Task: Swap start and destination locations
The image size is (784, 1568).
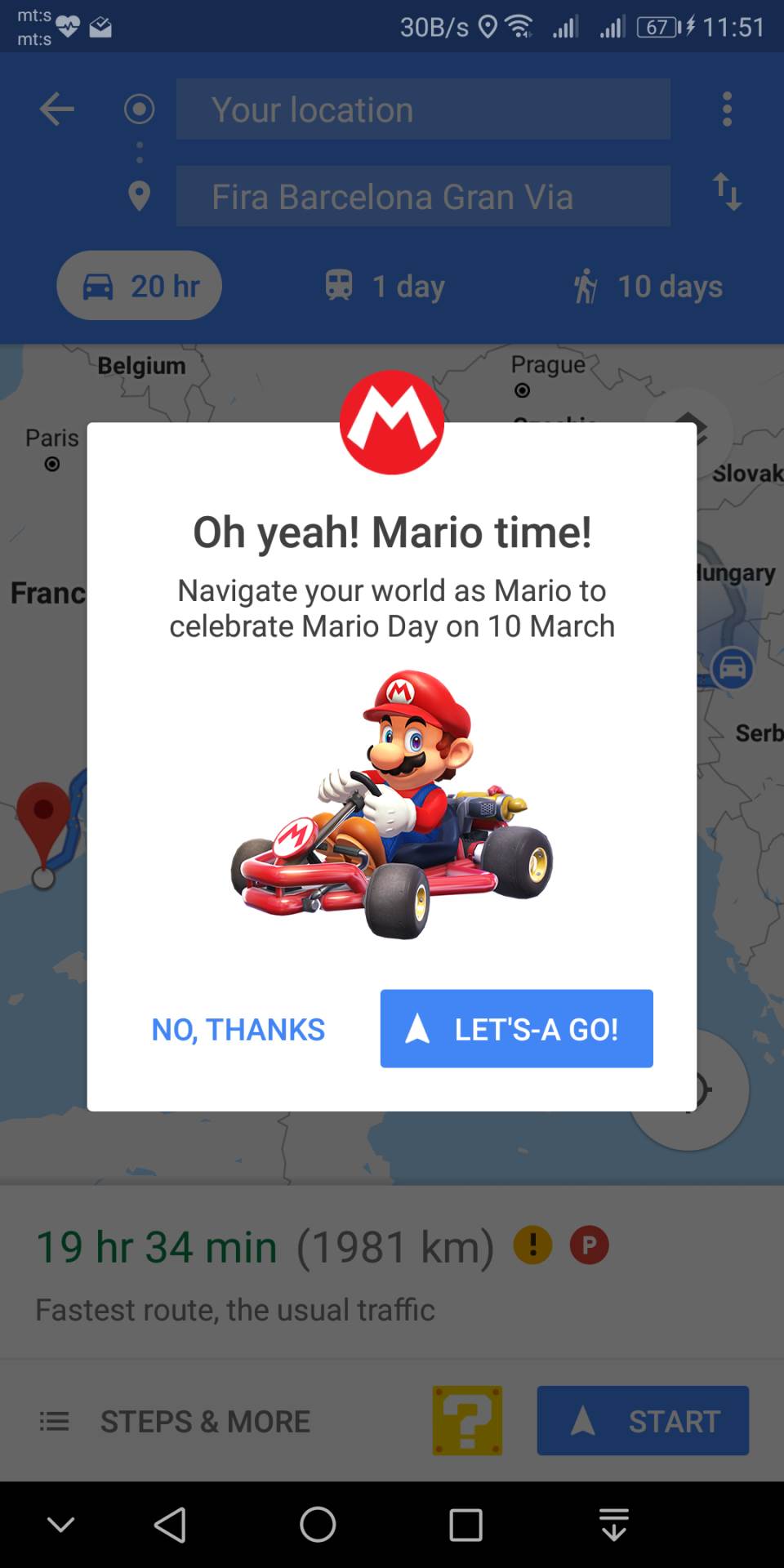Action: (x=727, y=193)
